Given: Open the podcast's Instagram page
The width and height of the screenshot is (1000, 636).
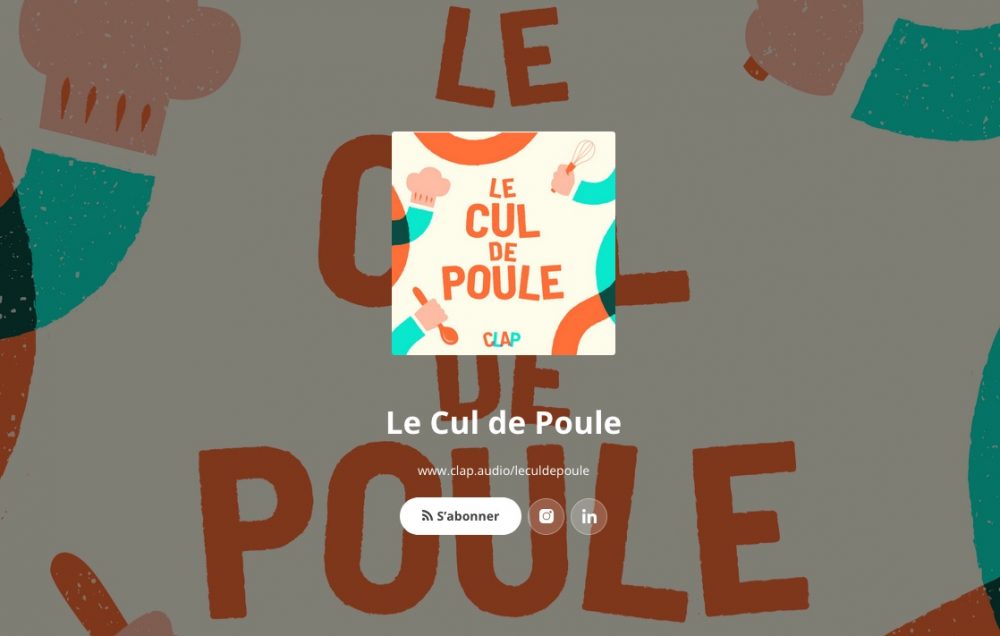Looking at the screenshot, I should click(546, 516).
